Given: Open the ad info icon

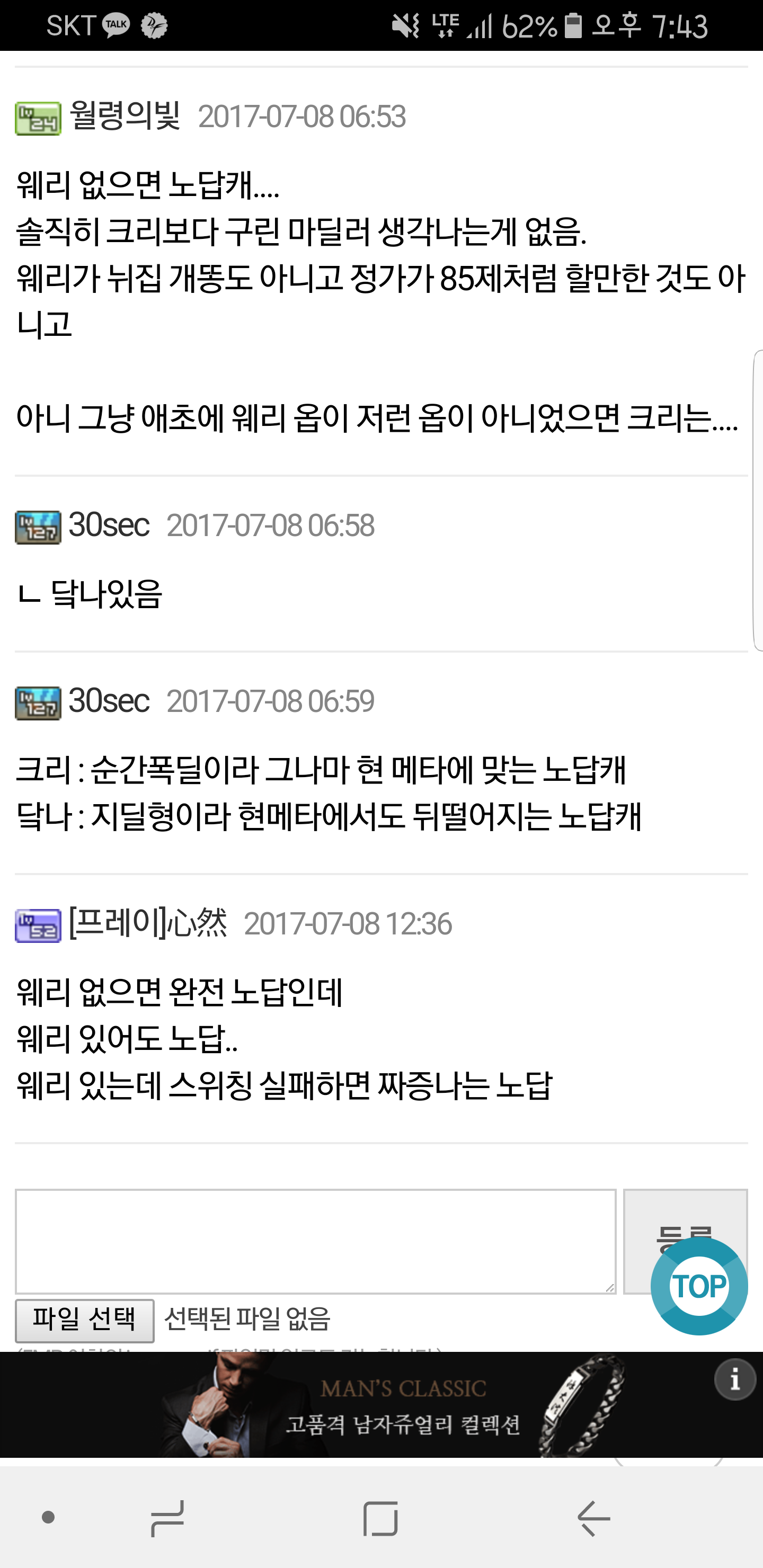Looking at the screenshot, I should click(735, 1379).
